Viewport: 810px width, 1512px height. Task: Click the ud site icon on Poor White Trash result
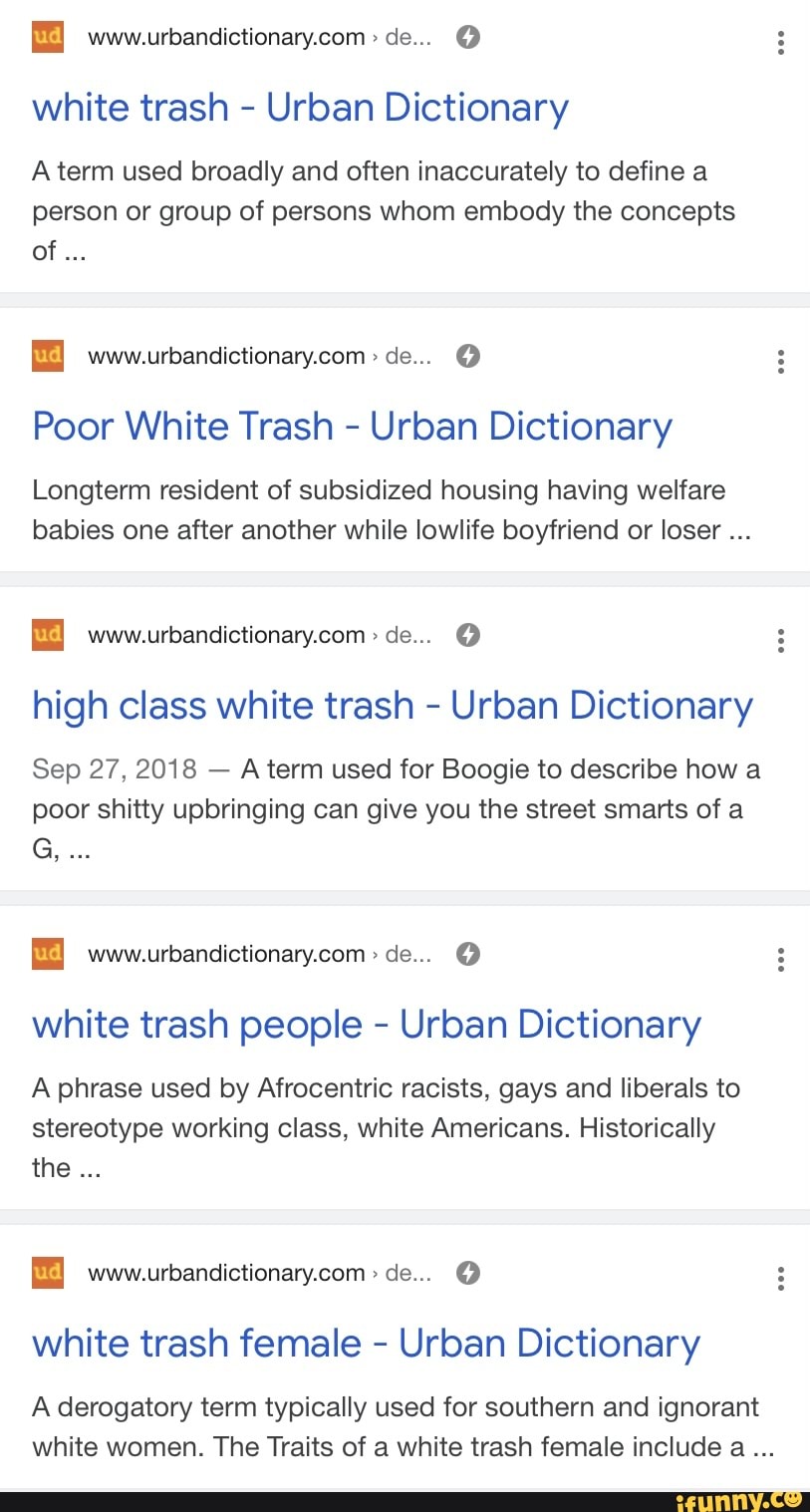(x=47, y=355)
